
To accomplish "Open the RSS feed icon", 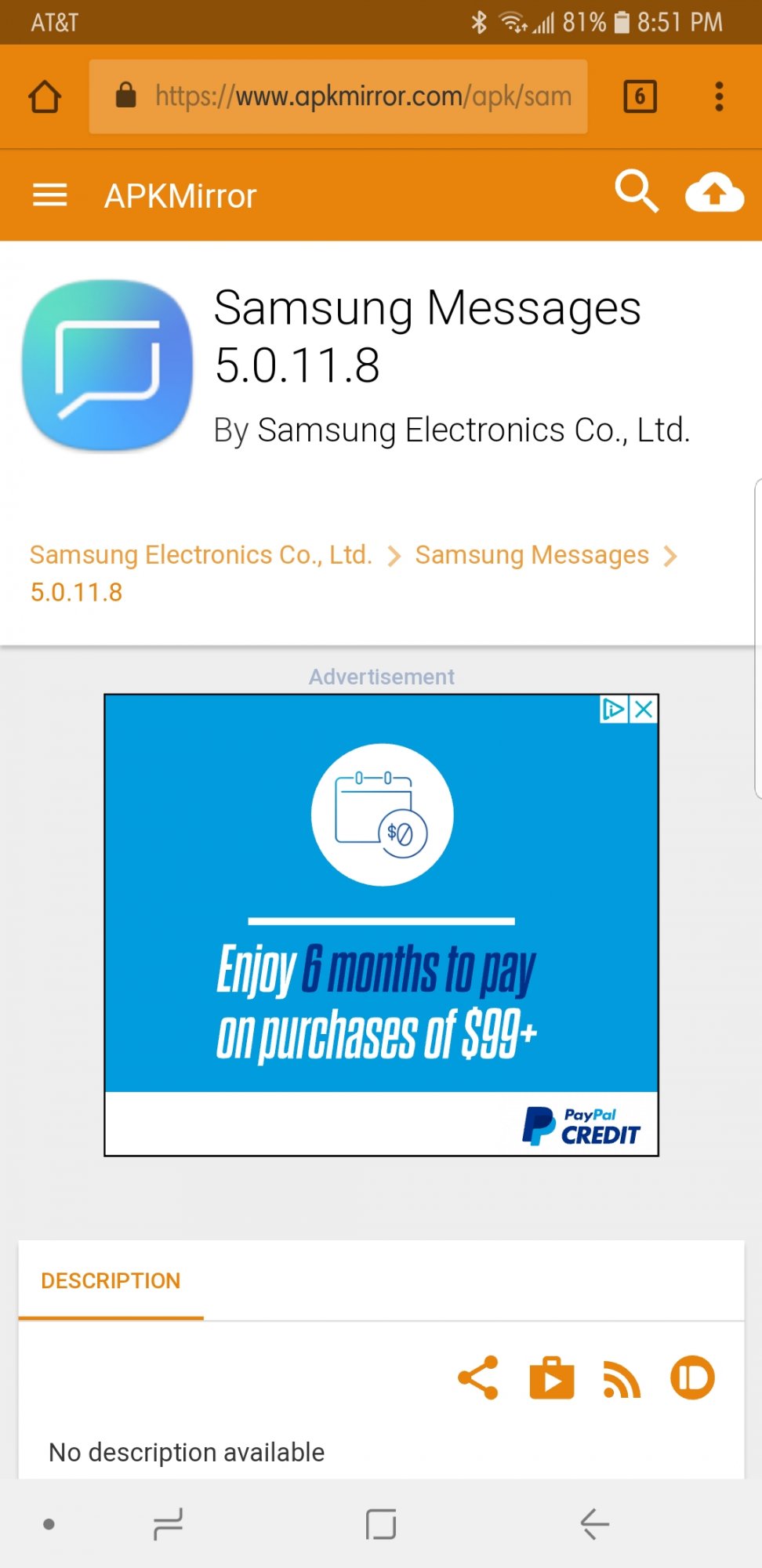I will [x=622, y=1379].
